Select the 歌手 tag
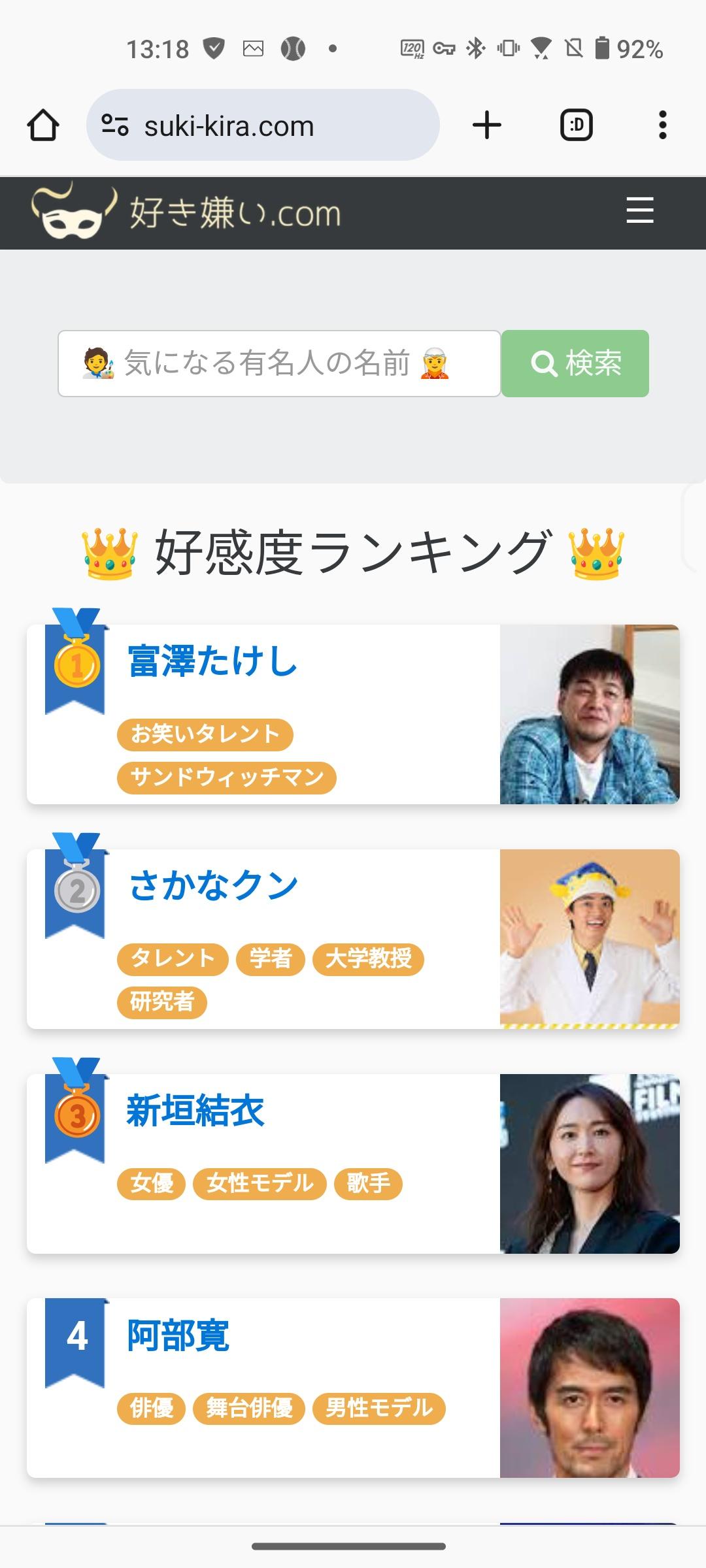Screen dimensions: 706x1568 [x=368, y=1184]
